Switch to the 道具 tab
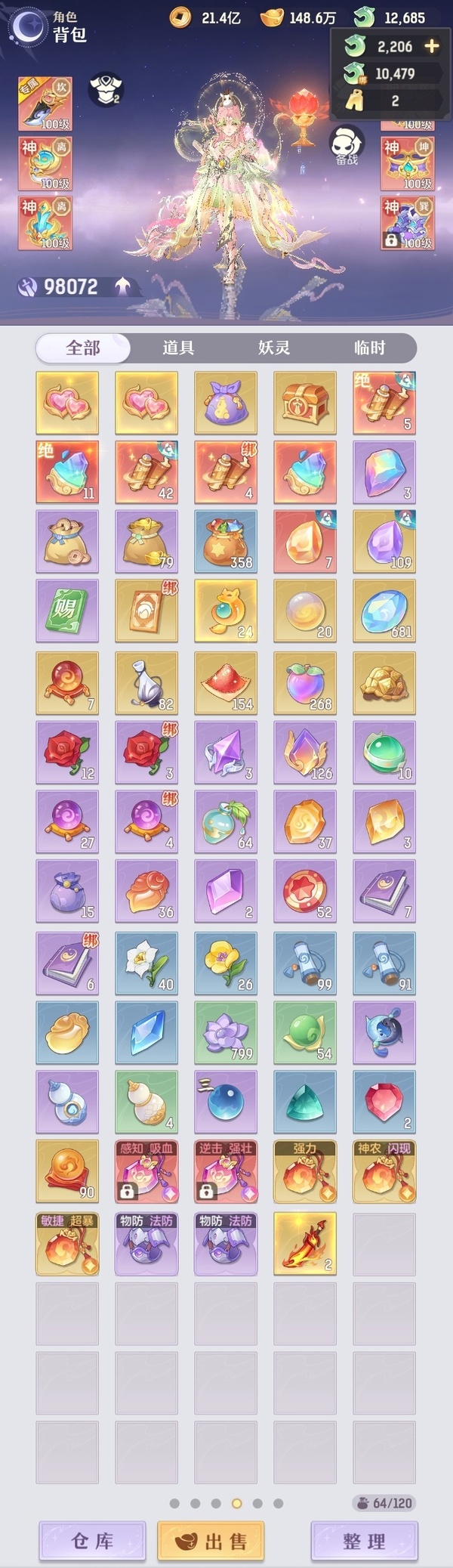The height and width of the screenshot is (1568, 453). point(178,348)
